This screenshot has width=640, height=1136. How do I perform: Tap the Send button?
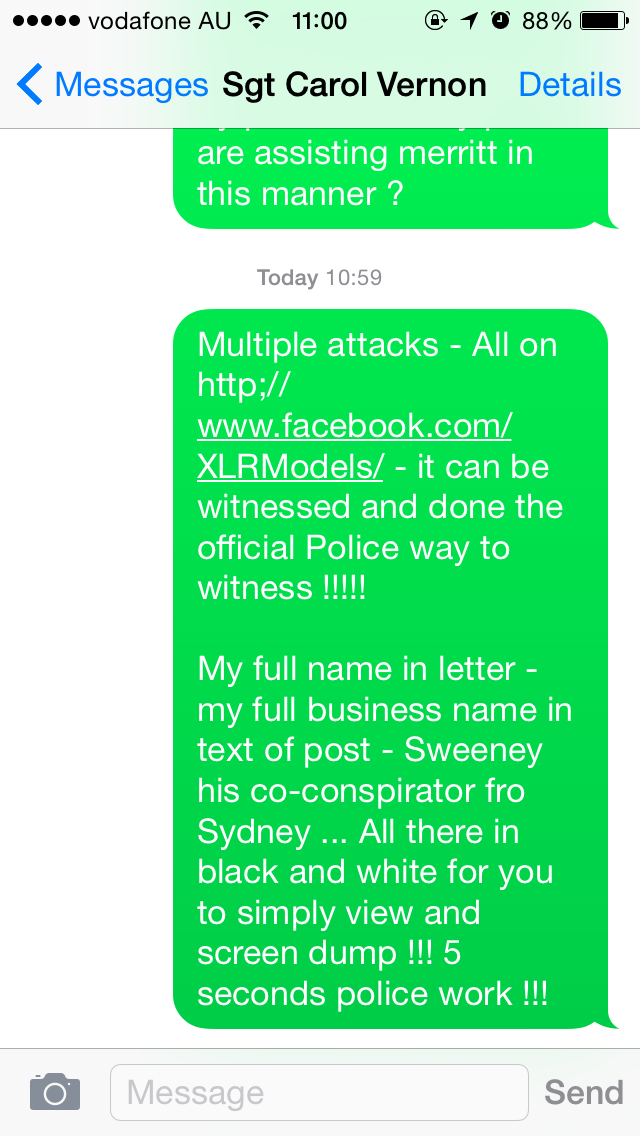pos(583,1092)
